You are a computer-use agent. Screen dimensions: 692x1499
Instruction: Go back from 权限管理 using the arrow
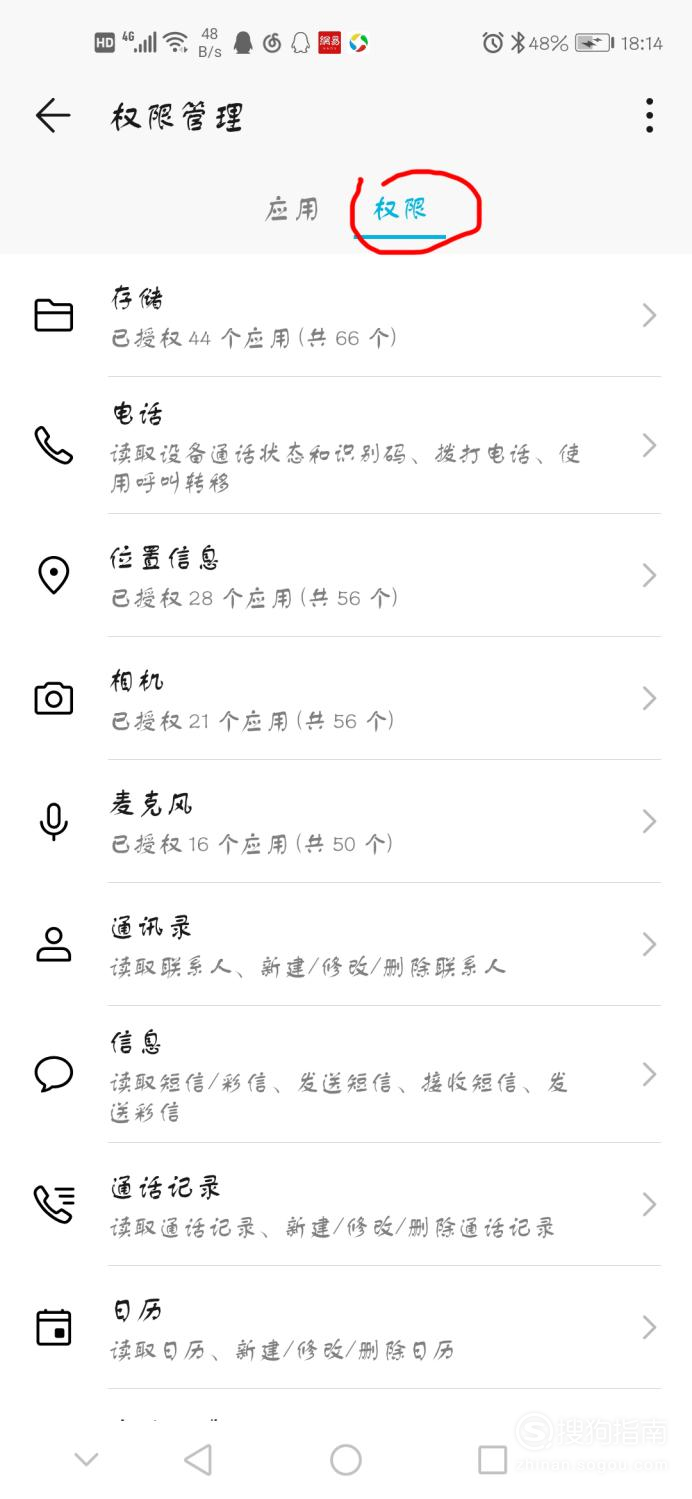point(53,116)
